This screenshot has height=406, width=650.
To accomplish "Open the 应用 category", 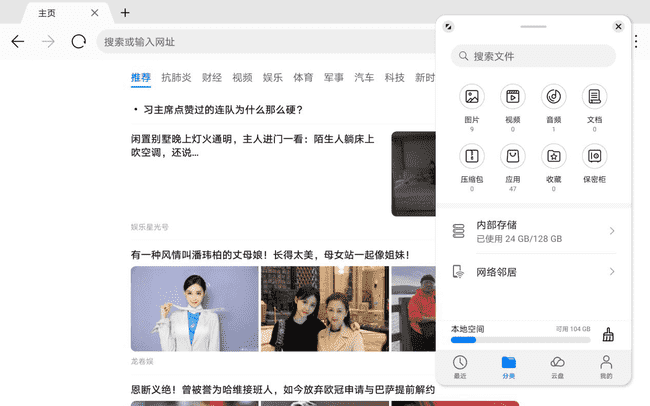I will [x=512, y=157].
